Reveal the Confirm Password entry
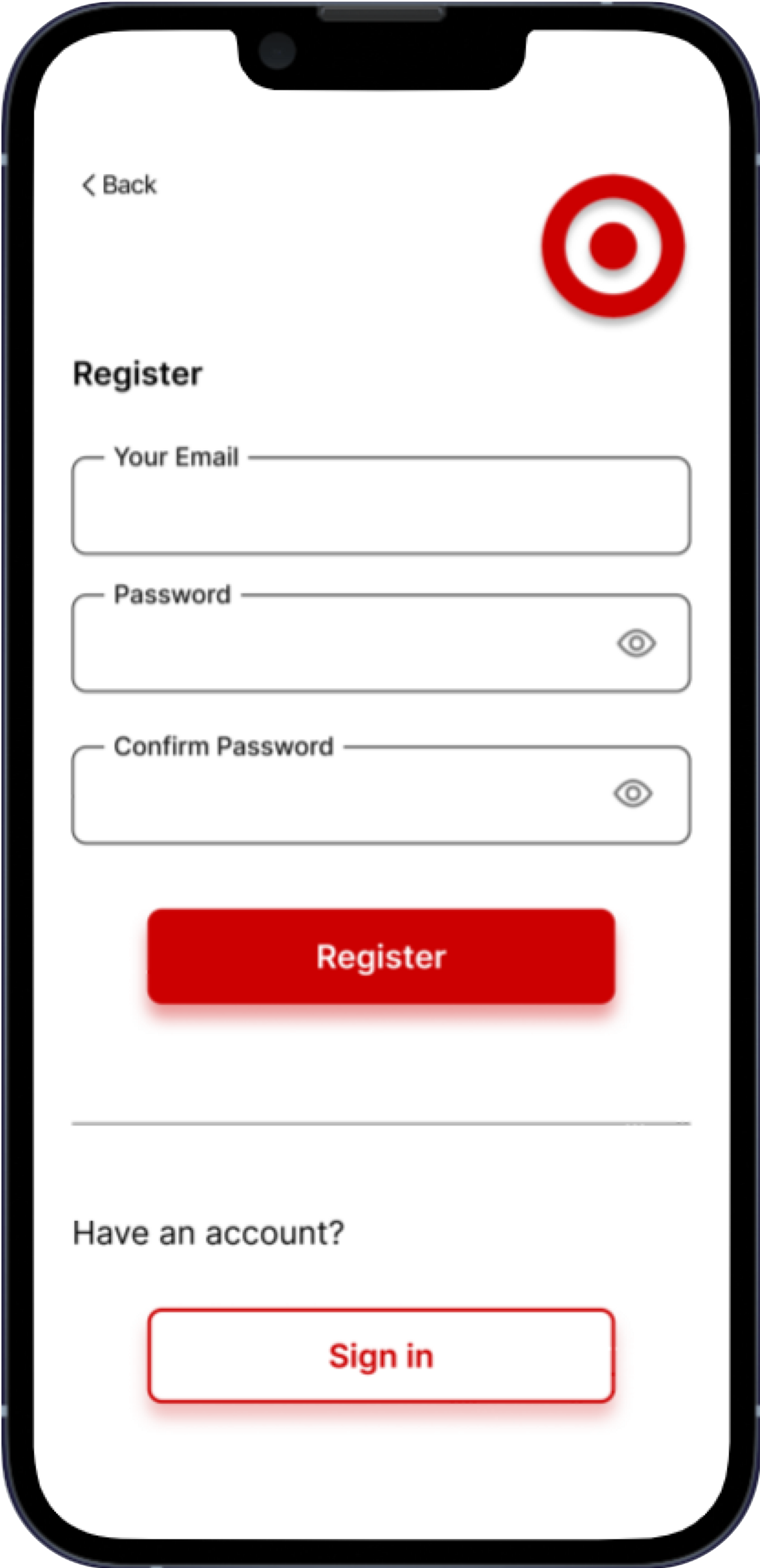 633,794
